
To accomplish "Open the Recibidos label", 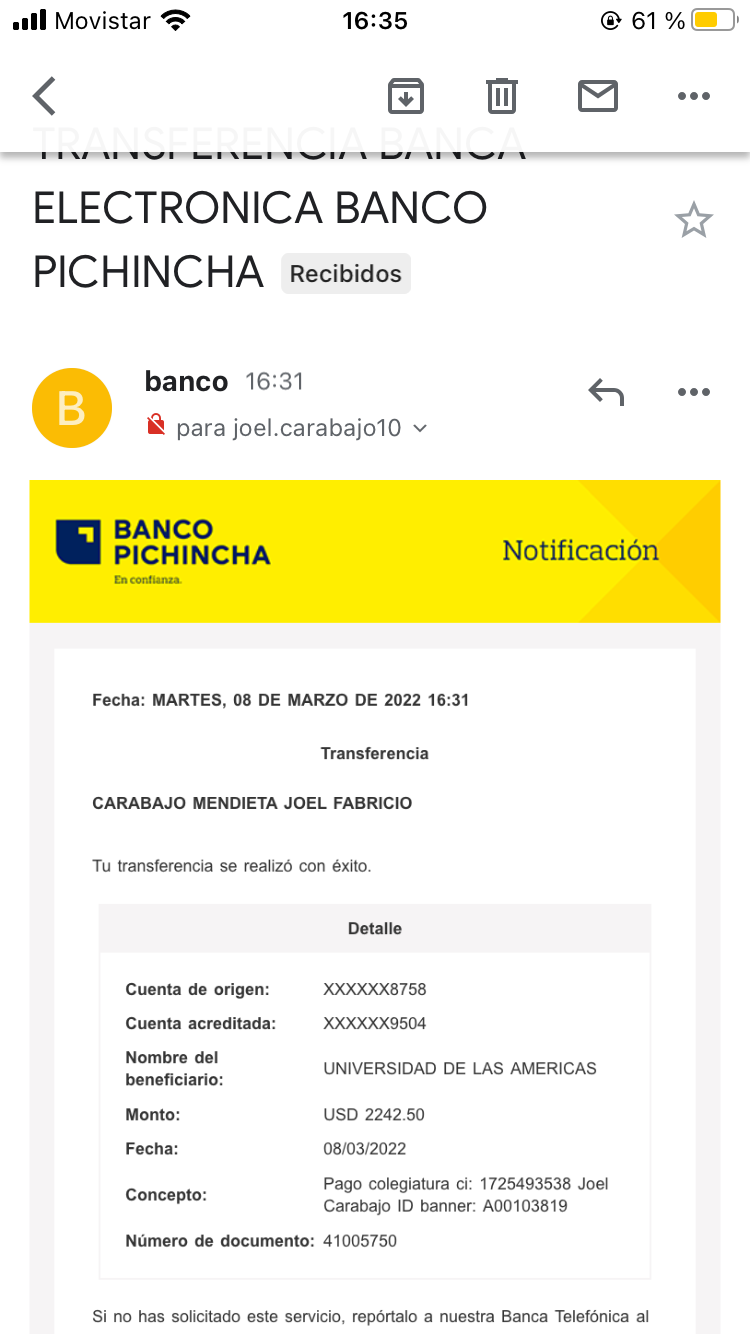I will click(346, 274).
